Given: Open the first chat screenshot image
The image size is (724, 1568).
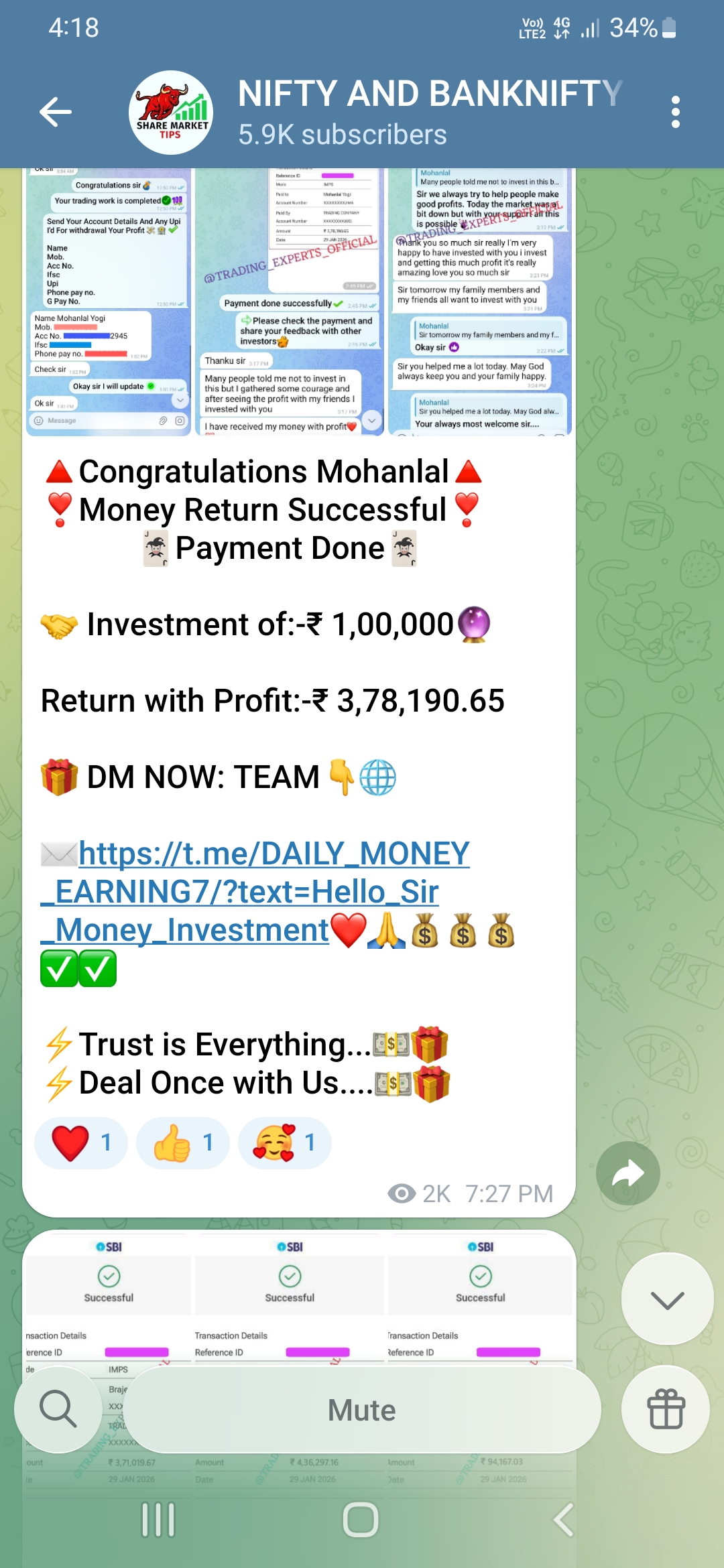Looking at the screenshot, I should [x=109, y=302].
